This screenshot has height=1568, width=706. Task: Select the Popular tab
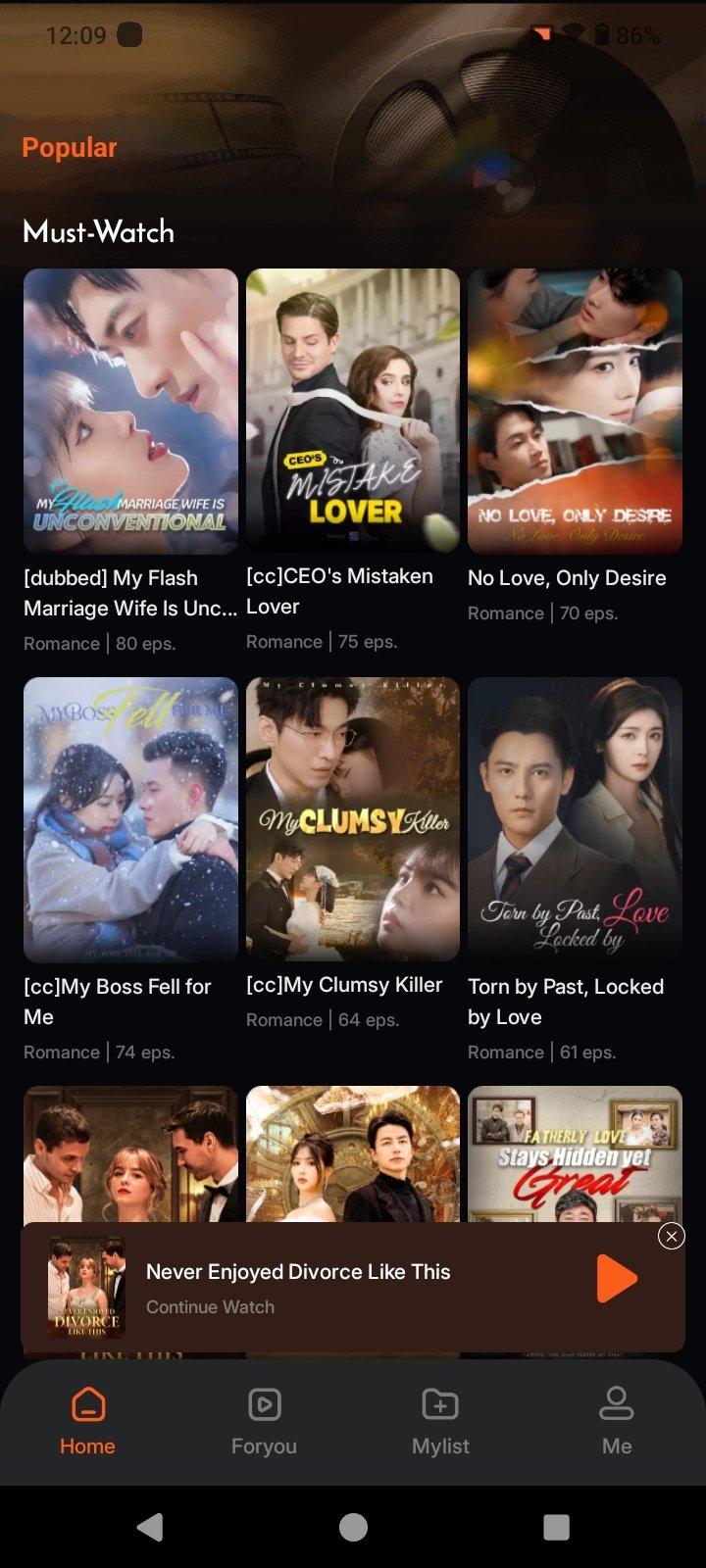[x=70, y=148]
